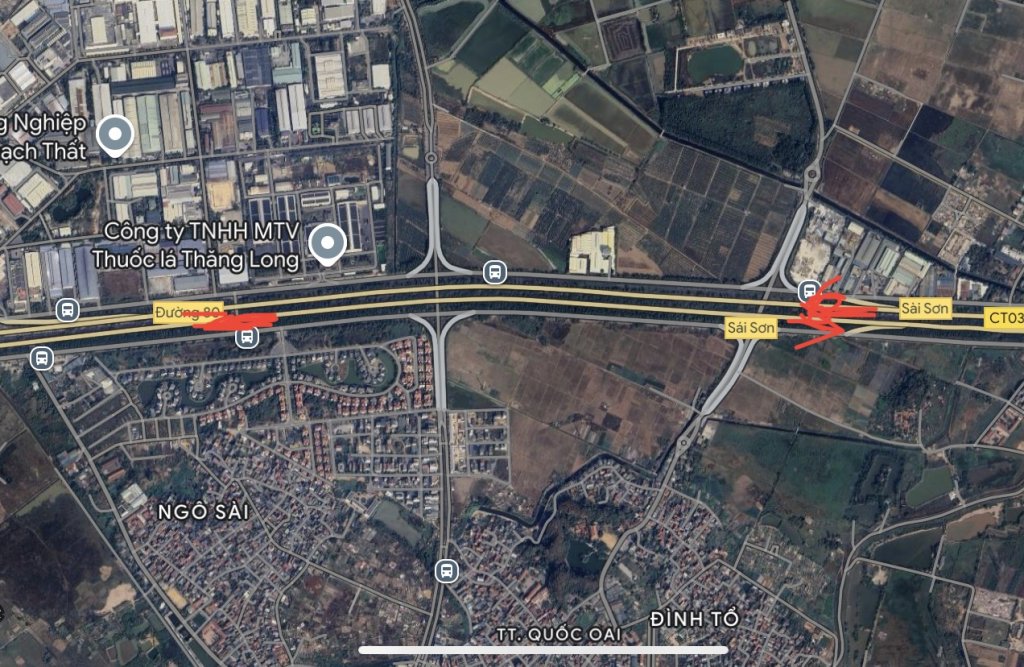Screen dimensions: 1024x667
Task: Open the bus stop above TT. Quốc Oai label
Action: tap(446, 571)
